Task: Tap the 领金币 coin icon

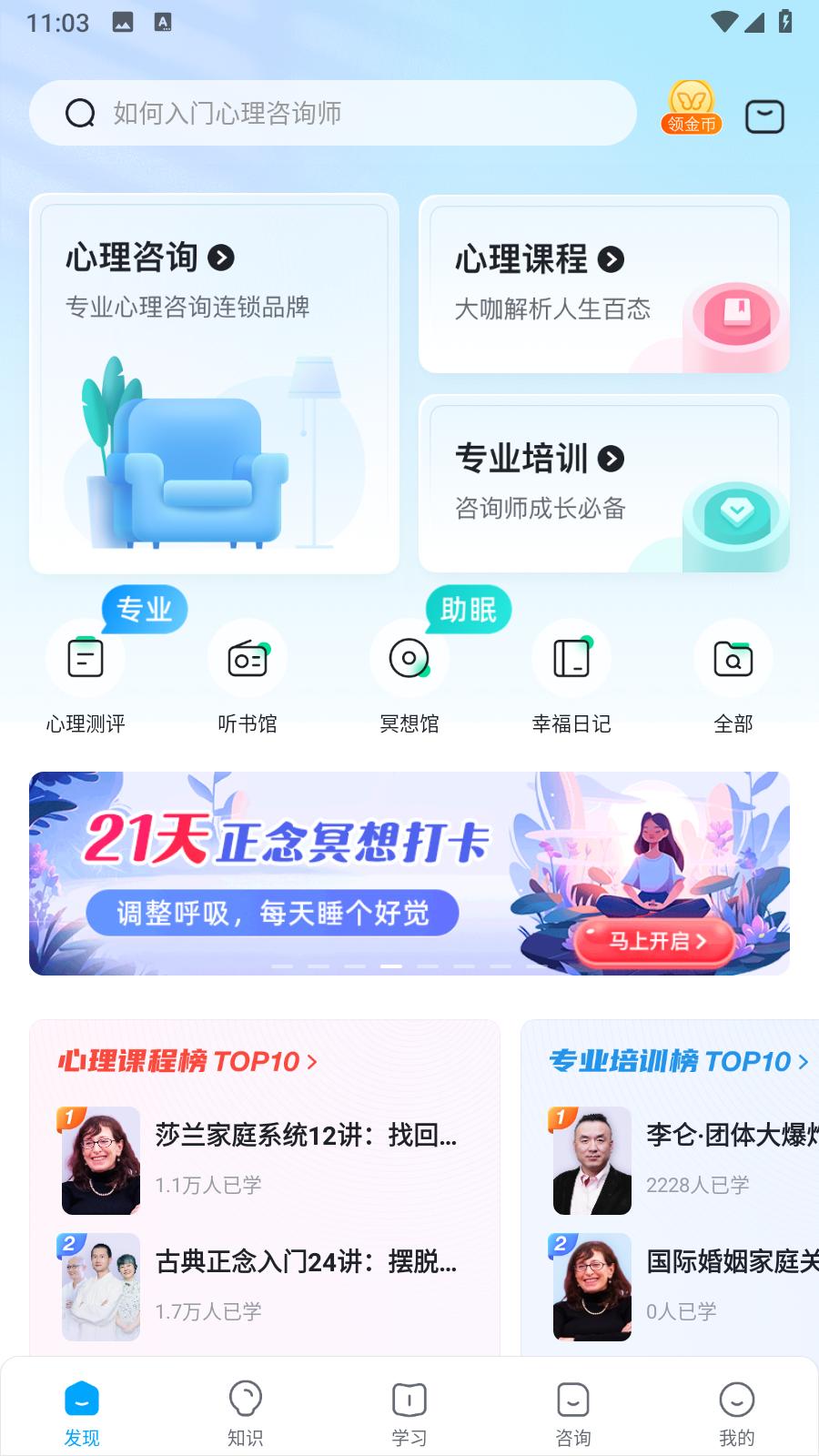Action: 692,108
